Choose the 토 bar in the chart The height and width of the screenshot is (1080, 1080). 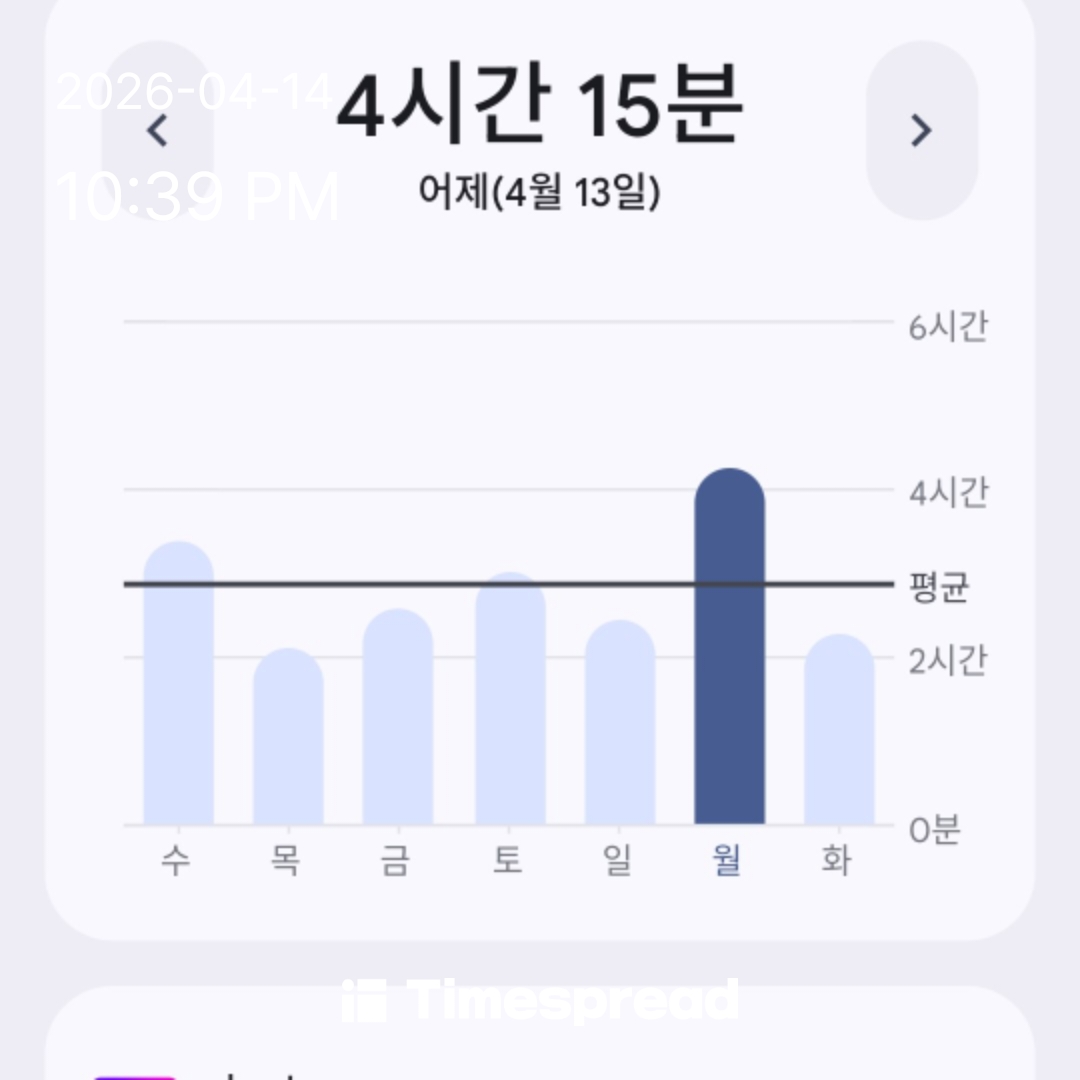[510, 700]
